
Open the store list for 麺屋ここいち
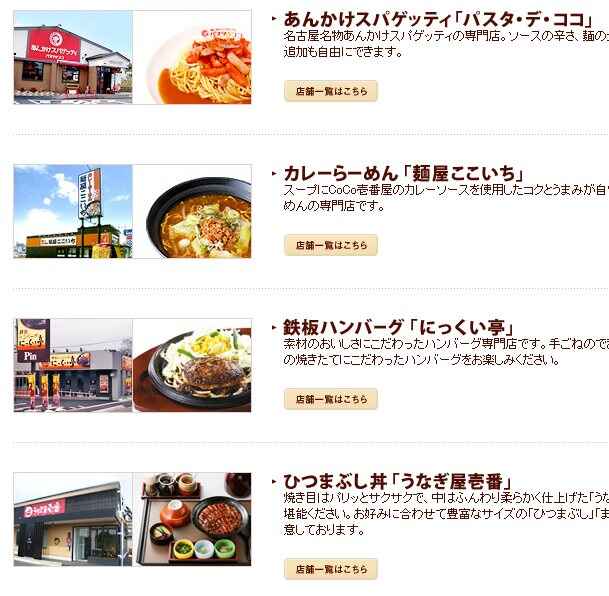pos(330,245)
